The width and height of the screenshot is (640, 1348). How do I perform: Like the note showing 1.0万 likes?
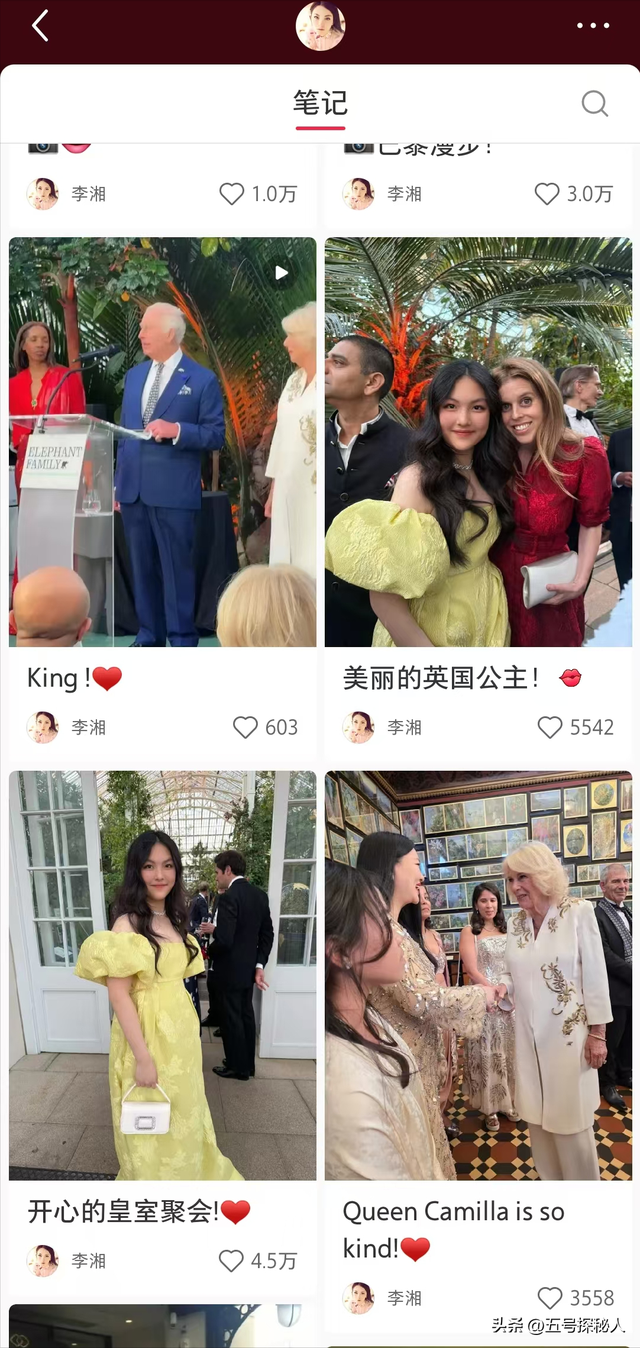coord(232,194)
